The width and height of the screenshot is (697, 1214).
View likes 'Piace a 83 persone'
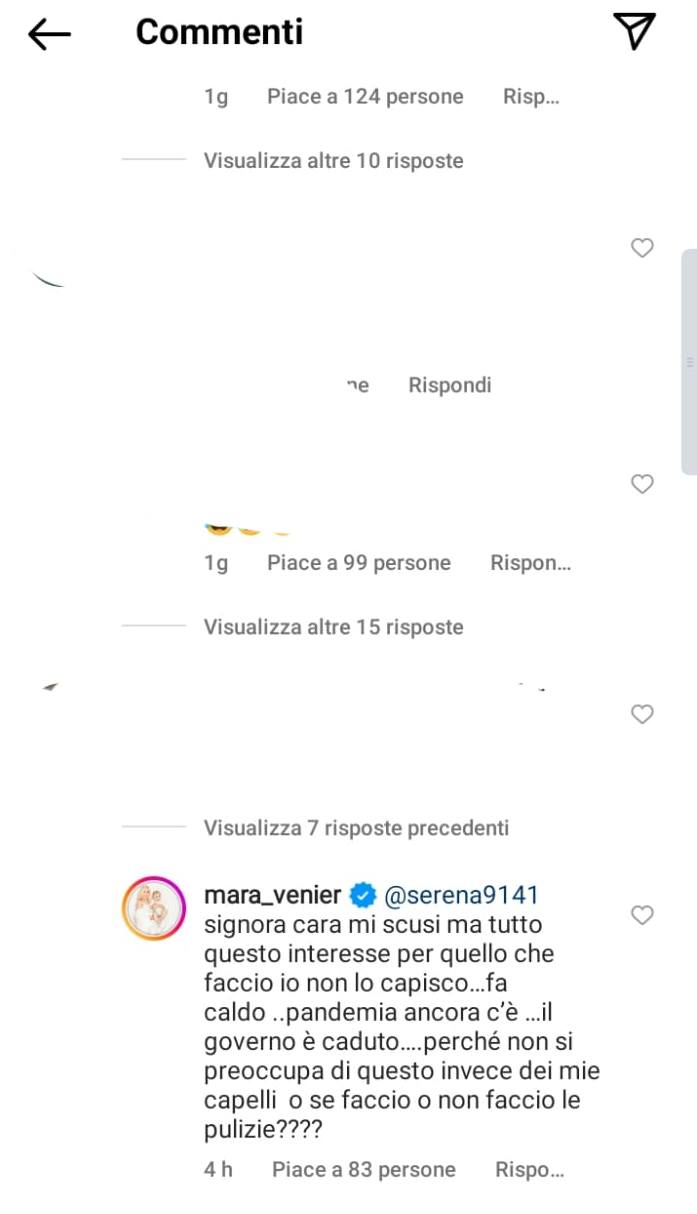364,1169
